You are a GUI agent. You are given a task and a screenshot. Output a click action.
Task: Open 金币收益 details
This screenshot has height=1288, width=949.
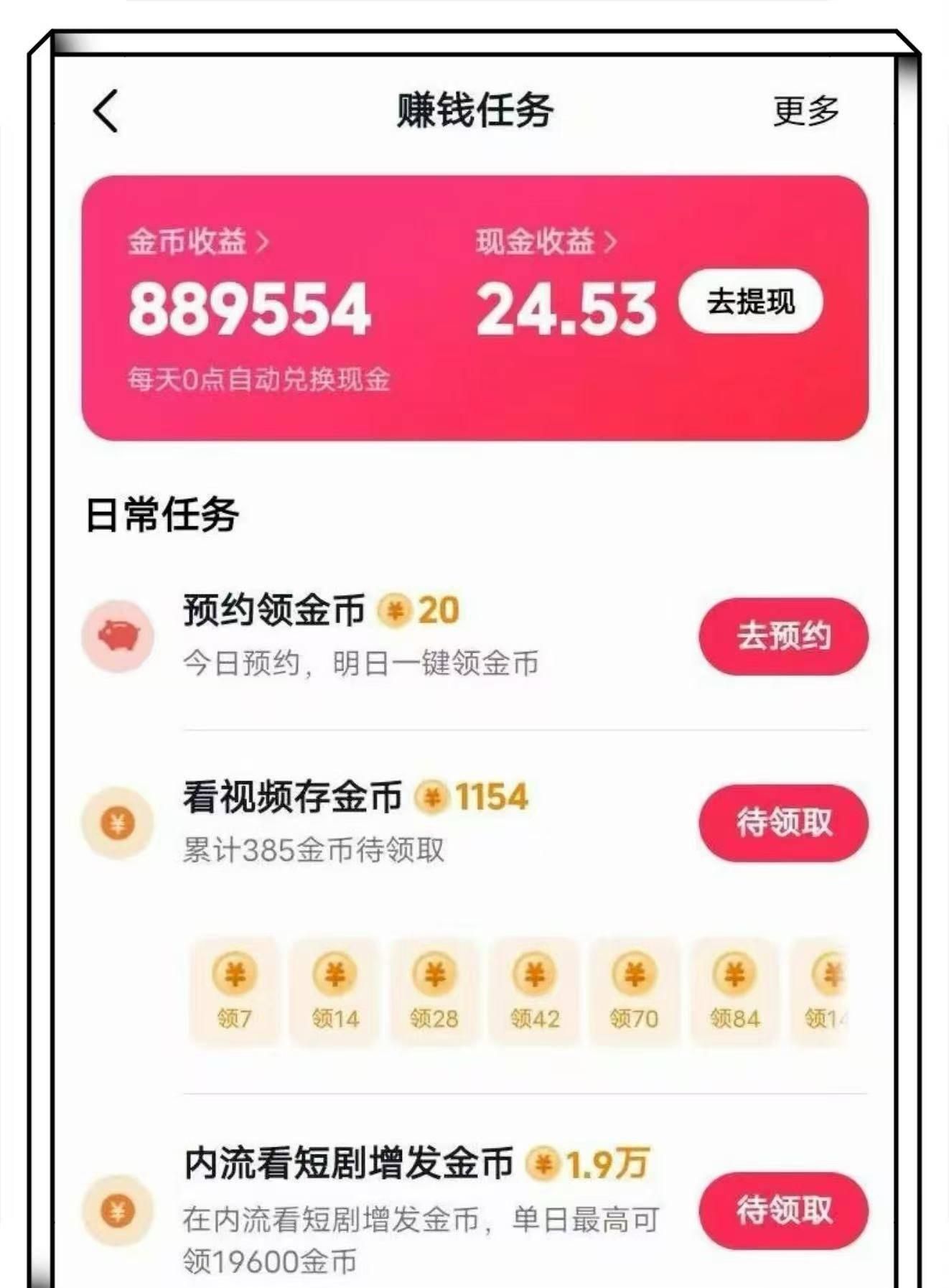point(198,242)
